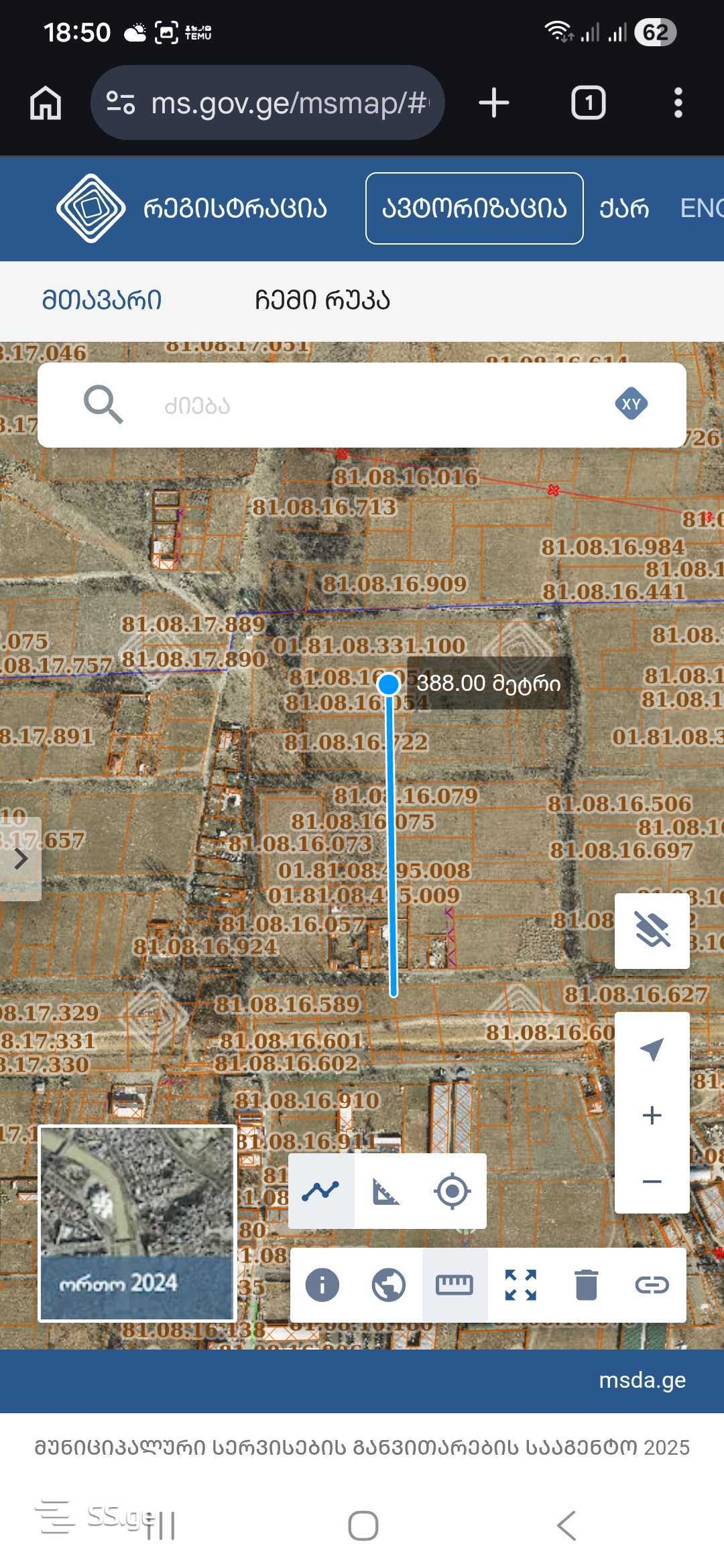This screenshot has width=724, height=1568.
Task: Switch language to ENG
Action: (x=702, y=208)
